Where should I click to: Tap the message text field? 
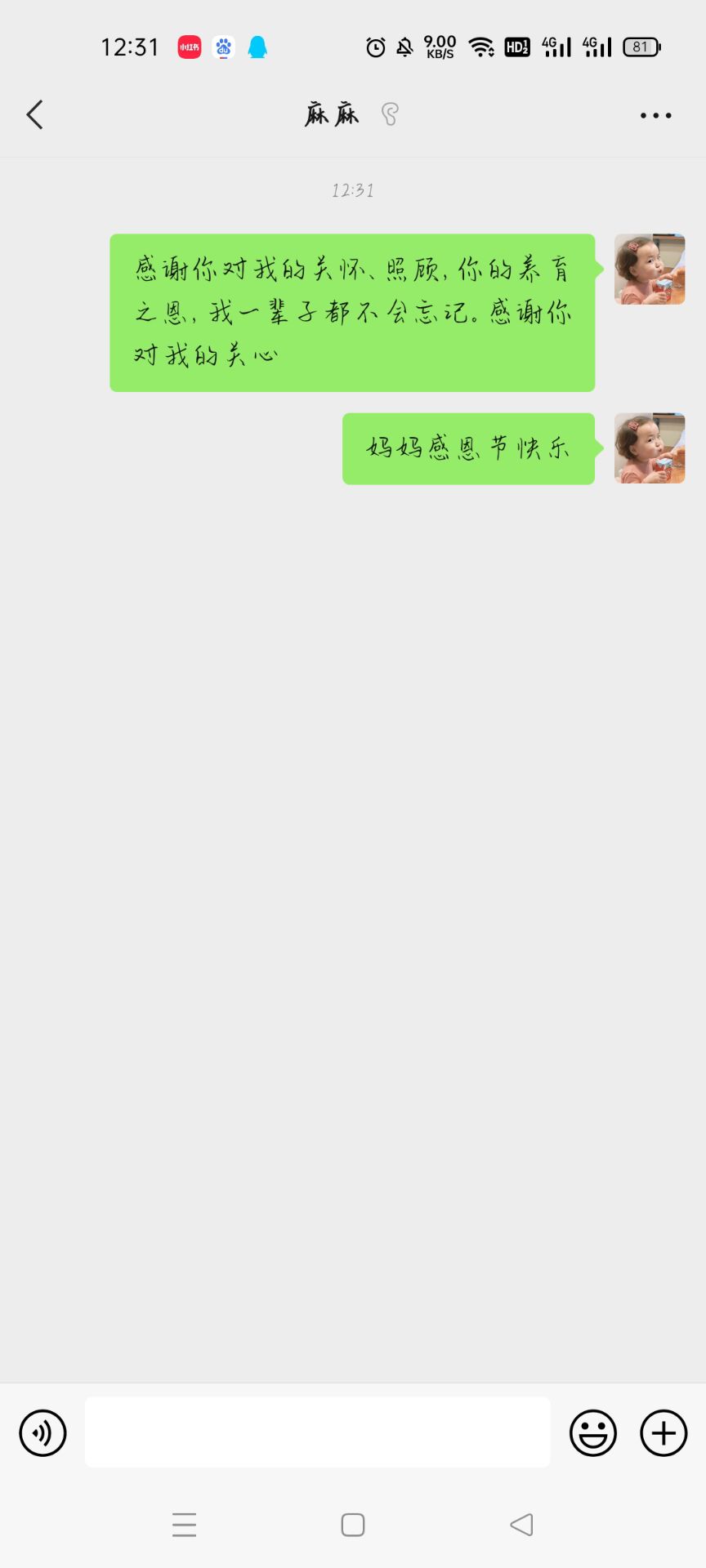pos(317,1432)
